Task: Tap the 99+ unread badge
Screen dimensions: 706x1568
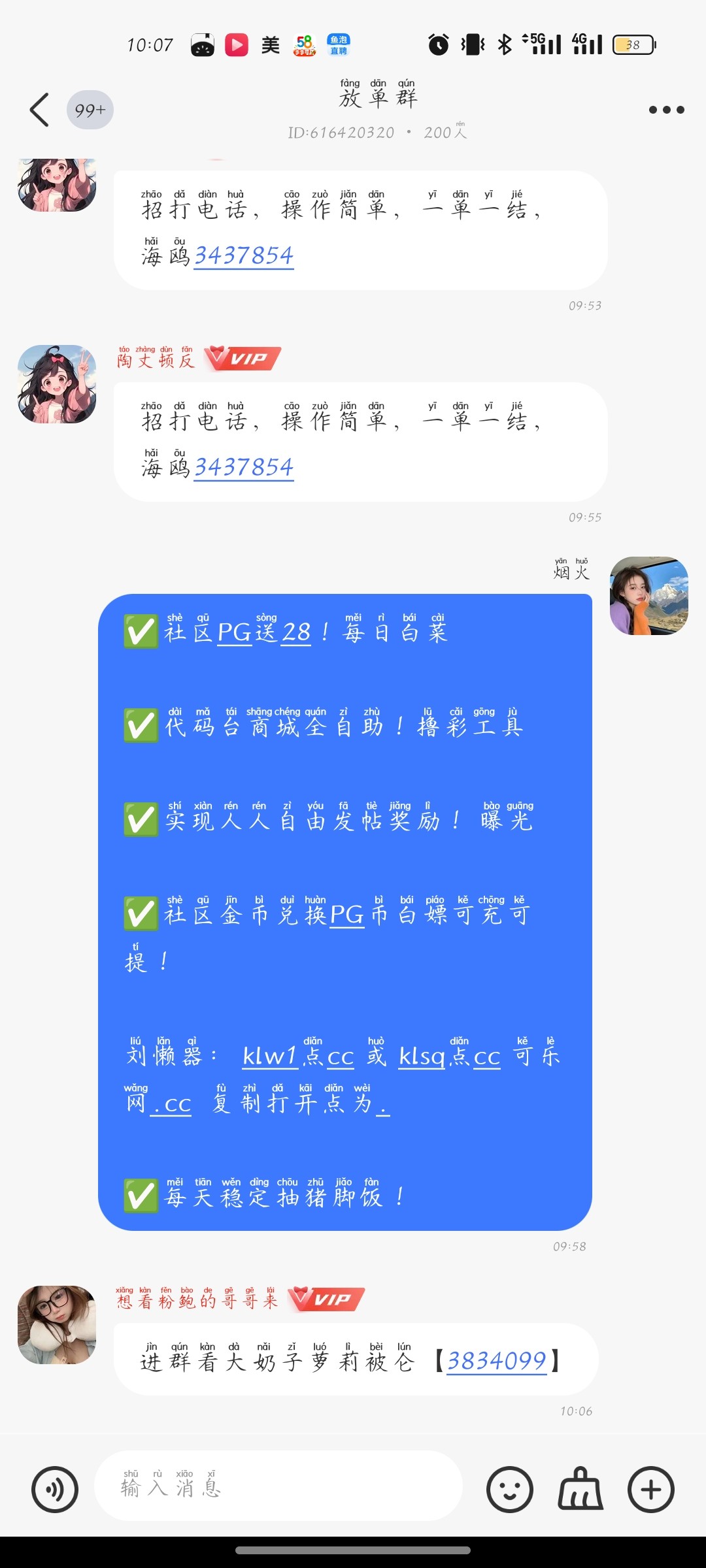Action: 90,109
